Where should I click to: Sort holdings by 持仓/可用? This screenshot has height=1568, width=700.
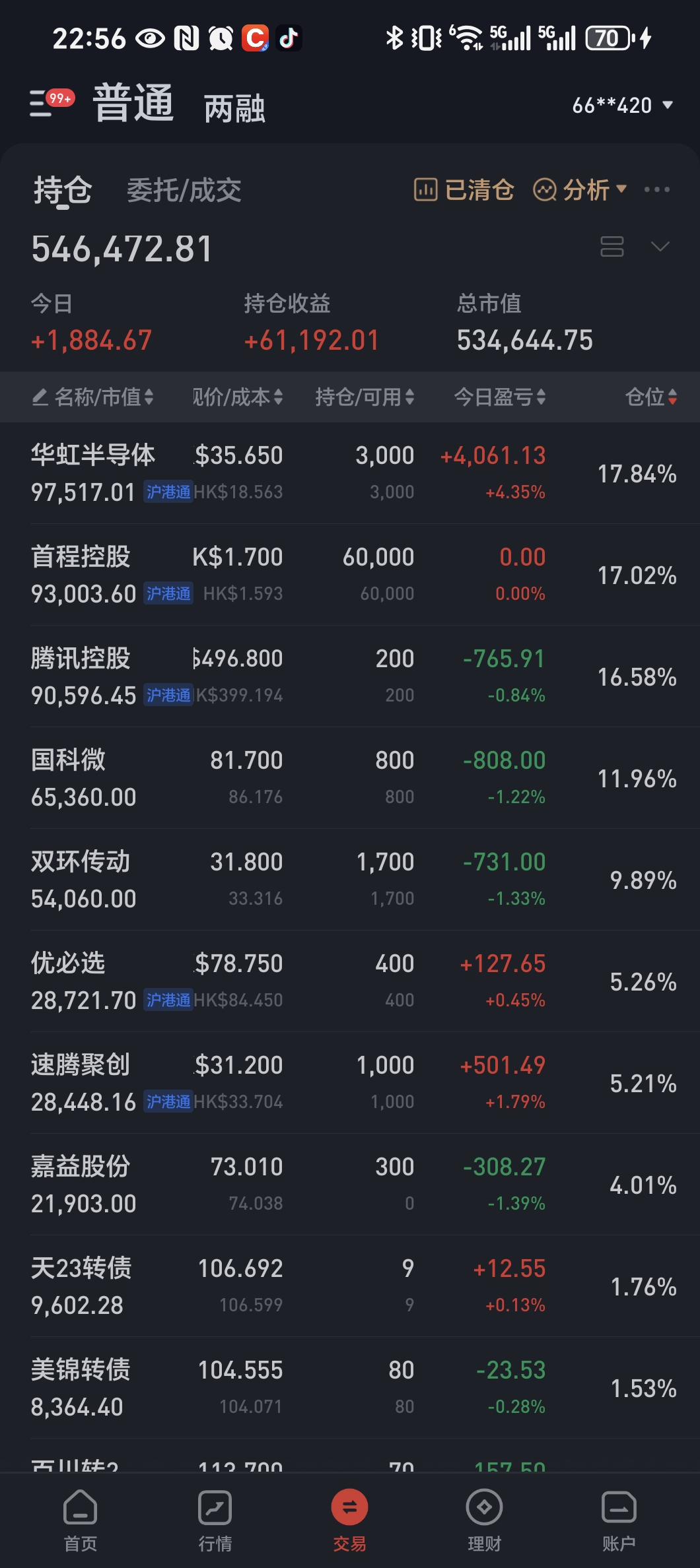tap(365, 397)
